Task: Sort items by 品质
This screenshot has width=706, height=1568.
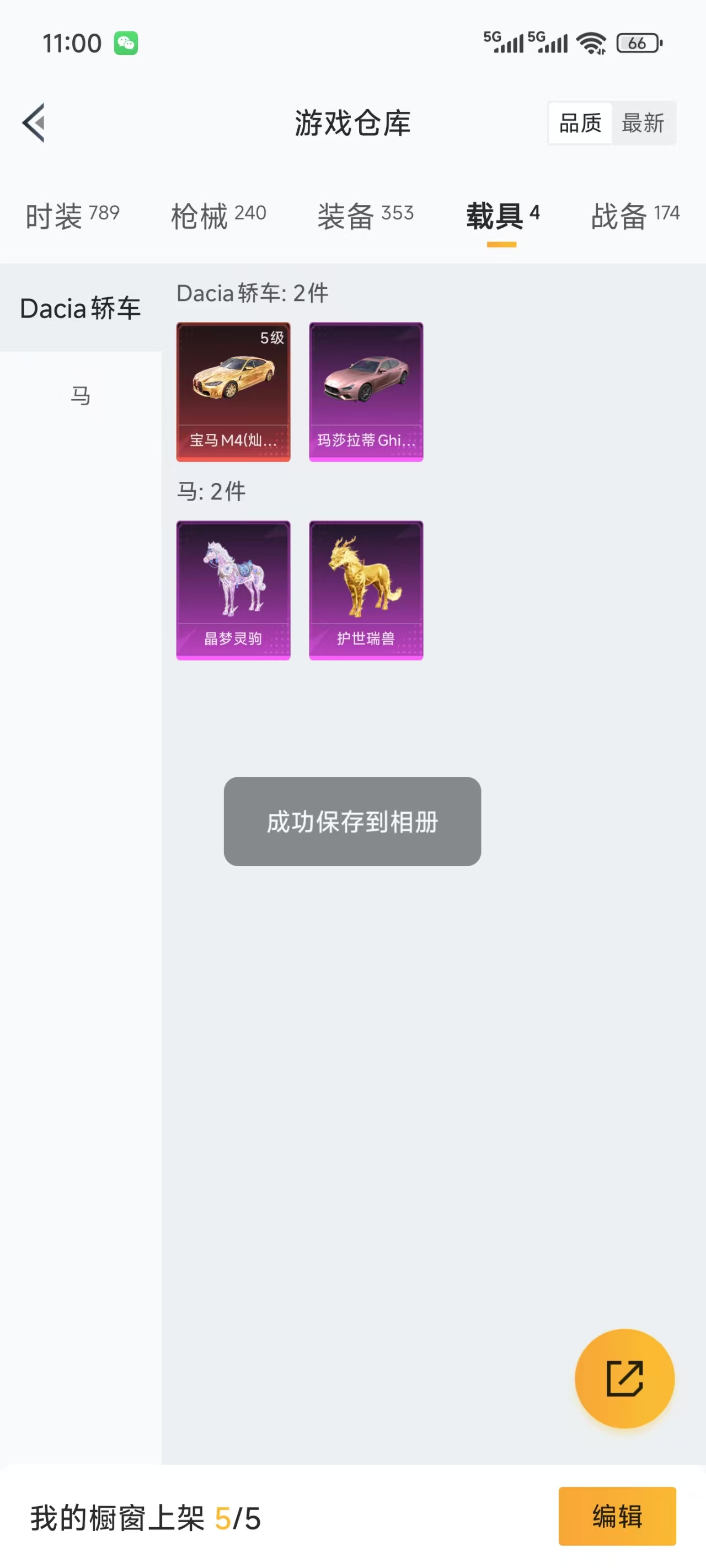Action: (x=579, y=123)
